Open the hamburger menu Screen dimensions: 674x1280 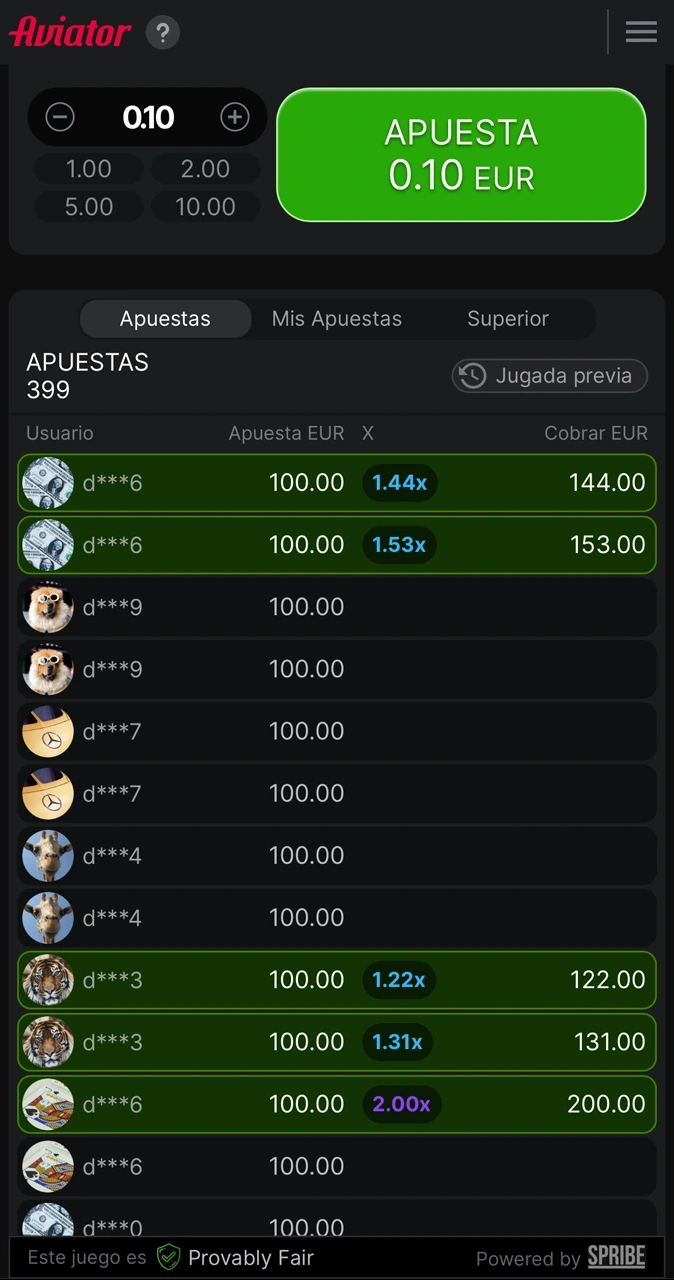[641, 32]
